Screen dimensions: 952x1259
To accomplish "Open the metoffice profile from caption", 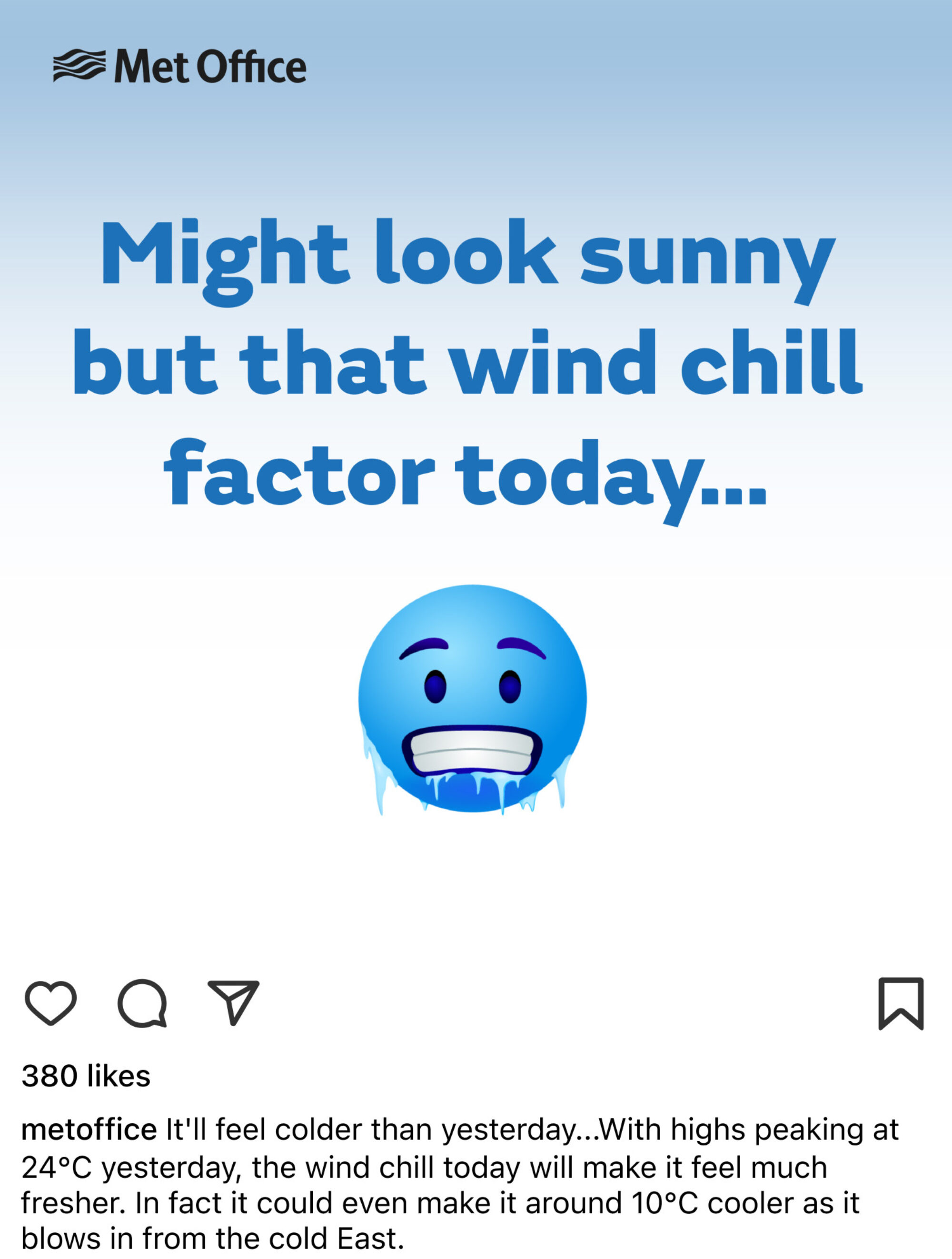I will tap(89, 1129).
